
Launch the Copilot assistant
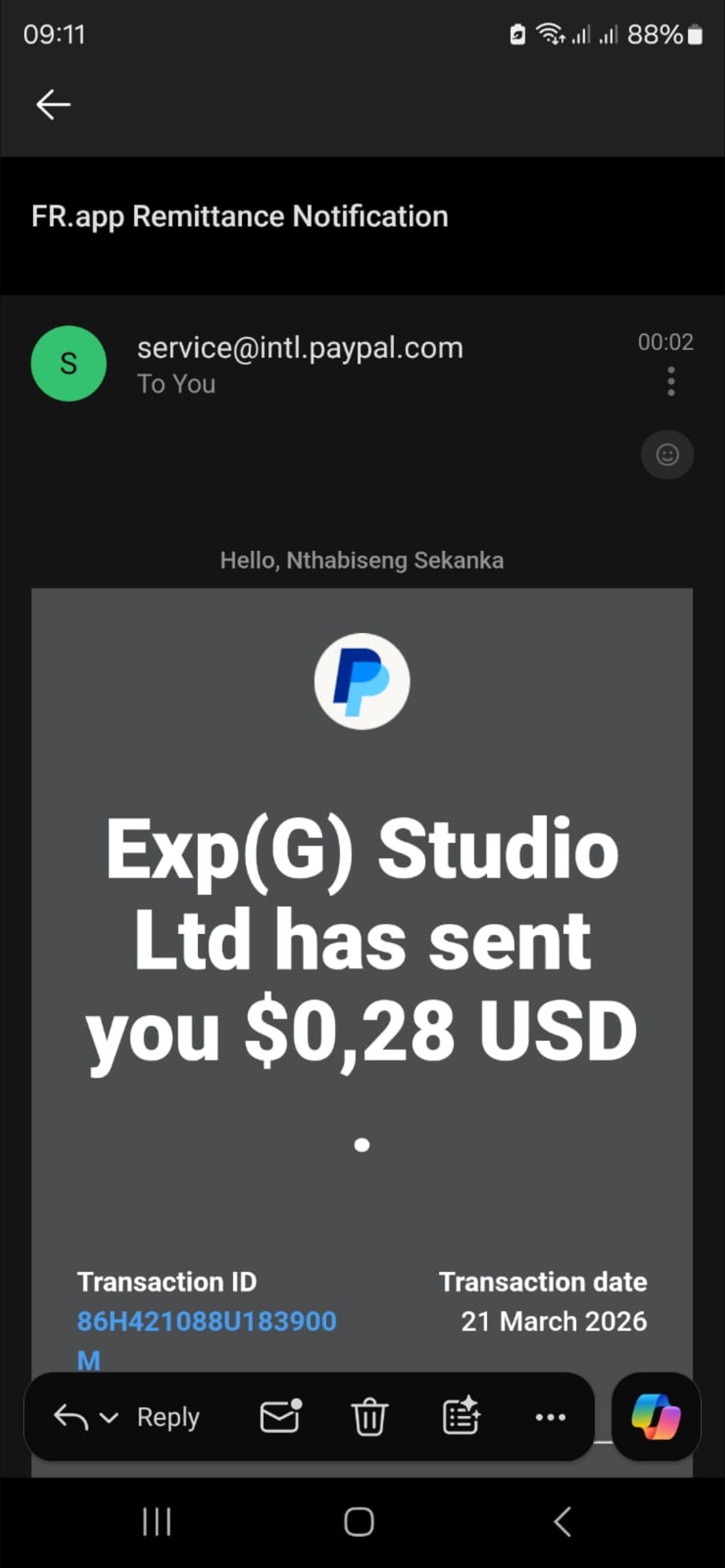point(656,1416)
